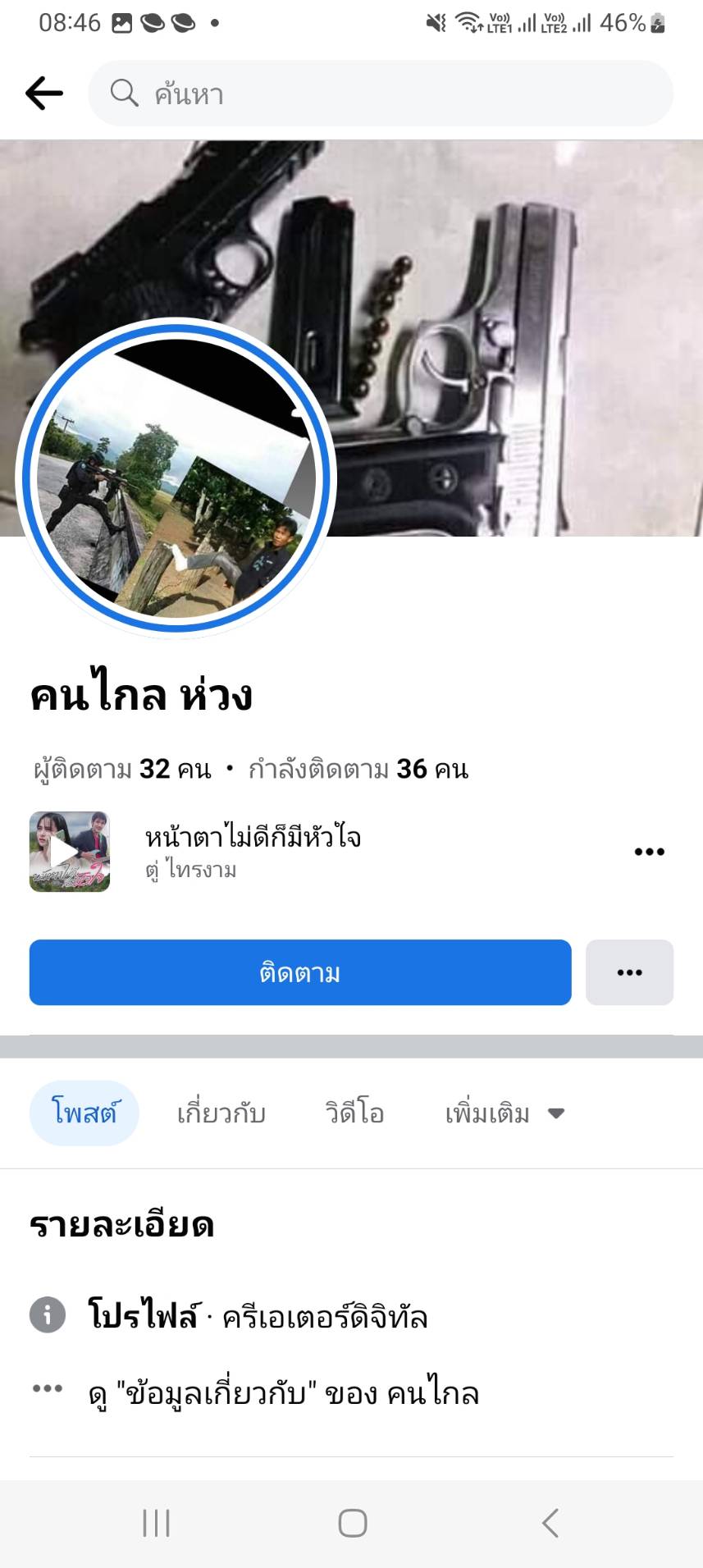703x1568 pixels.
Task: Switch to the เกี่ยวกับ tab
Action: [221, 1113]
